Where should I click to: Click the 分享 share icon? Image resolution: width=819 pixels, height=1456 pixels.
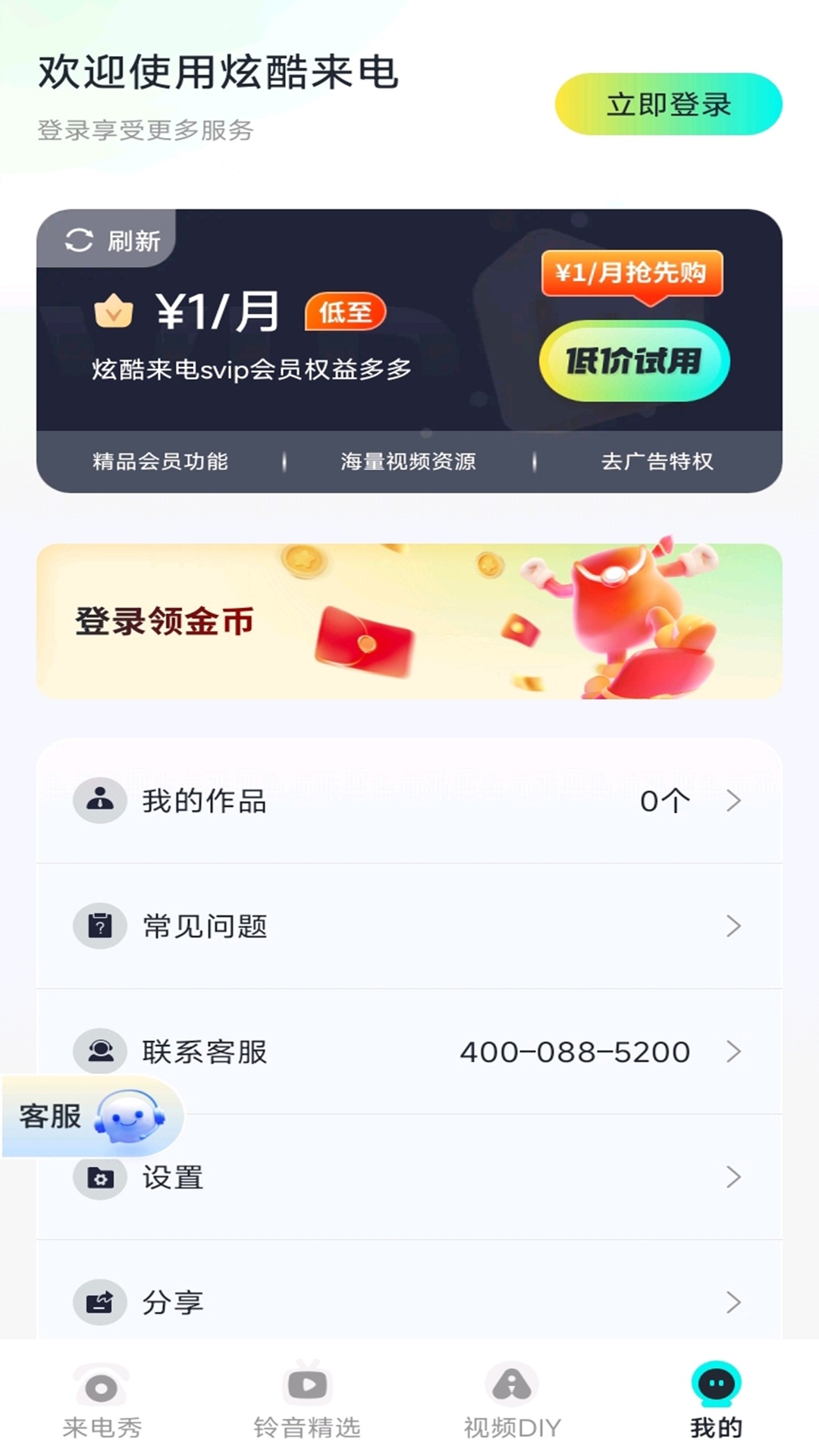pyautogui.click(x=99, y=1304)
